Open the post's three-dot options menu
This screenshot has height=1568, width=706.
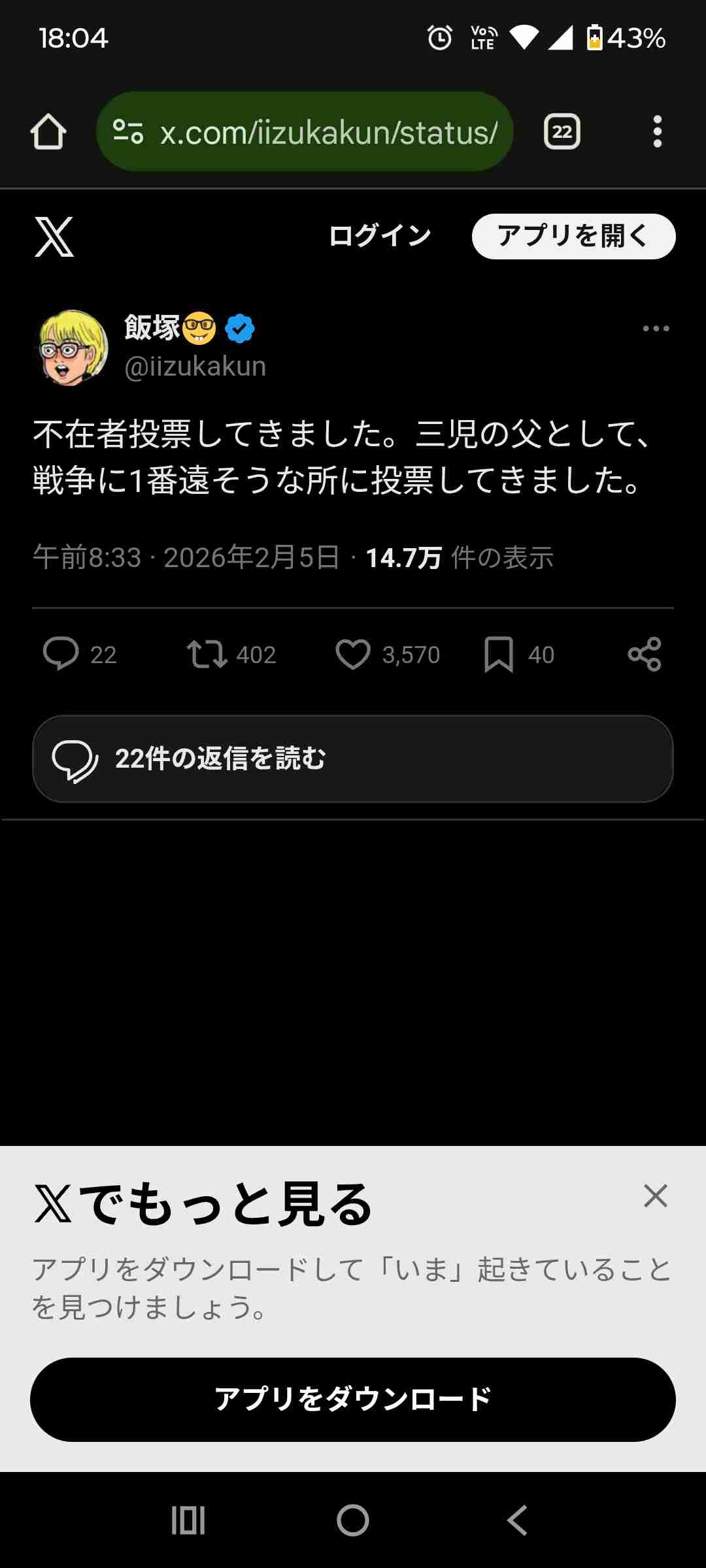point(656,329)
